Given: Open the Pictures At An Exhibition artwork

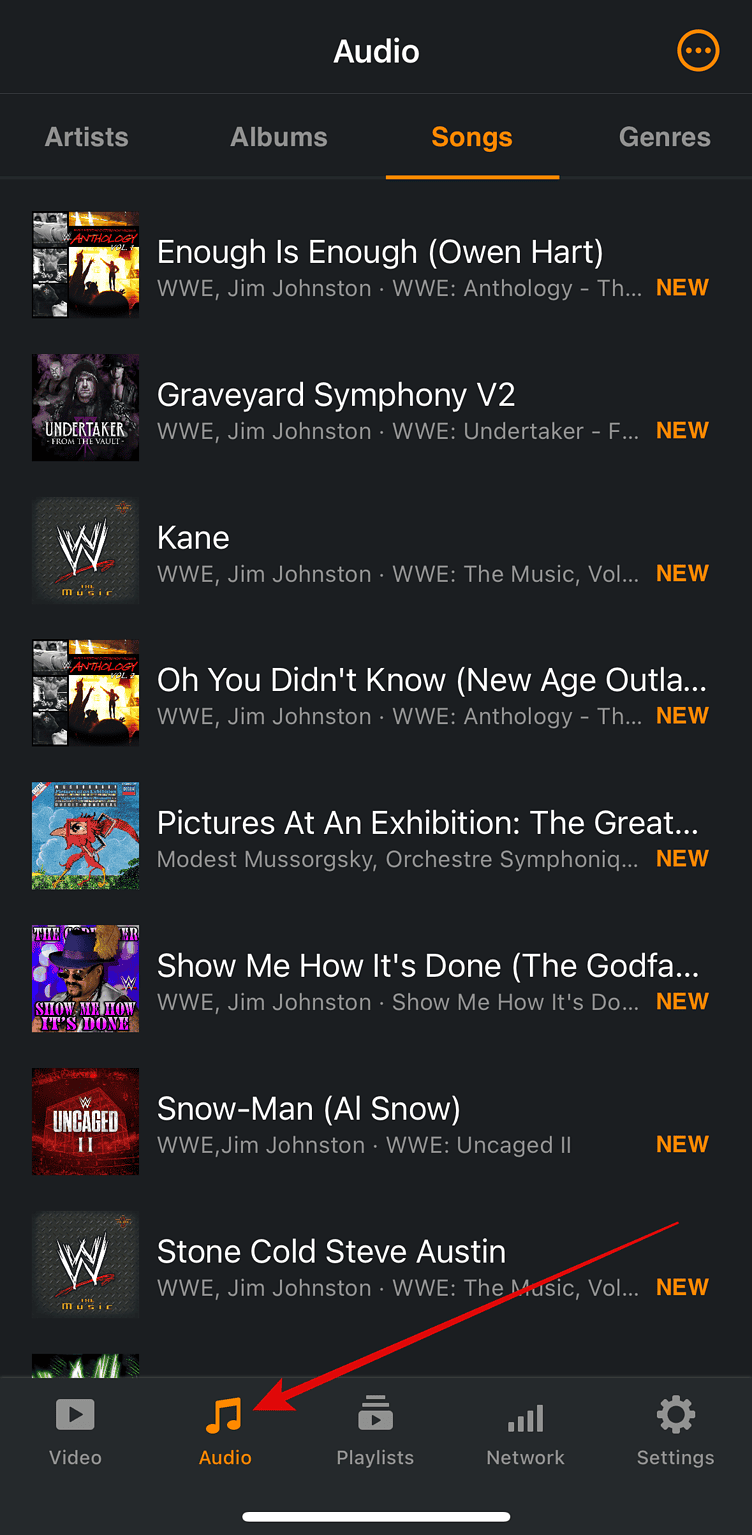Looking at the screenshot, I should point(85,835).
